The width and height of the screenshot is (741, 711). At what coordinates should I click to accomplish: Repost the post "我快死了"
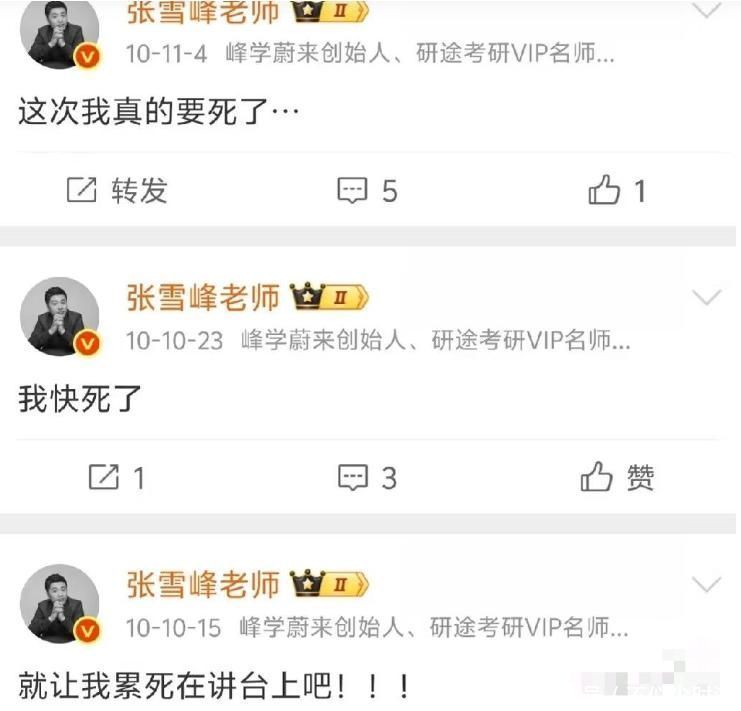coord(117,478)
